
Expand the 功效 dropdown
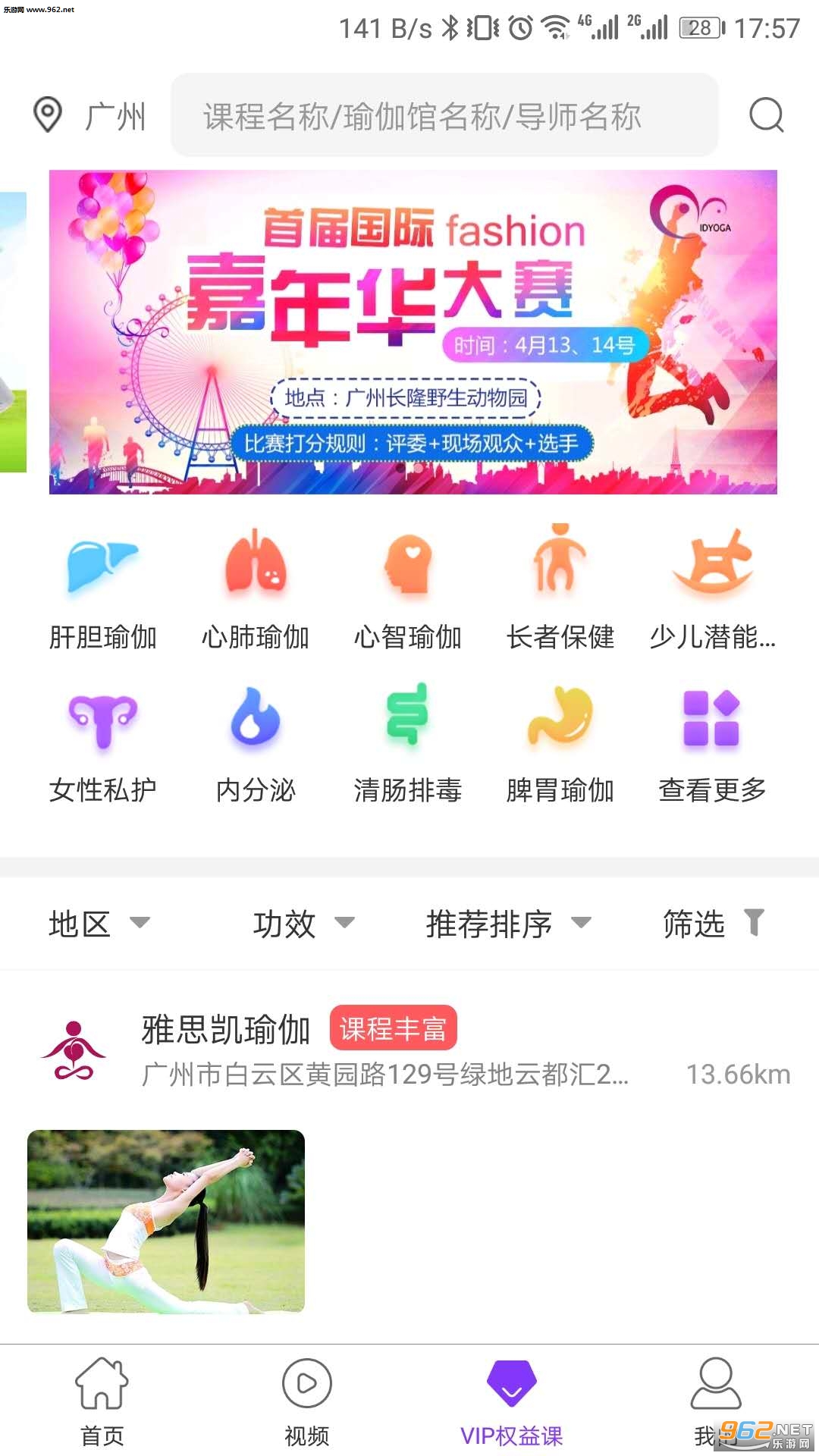click(303, 924)
